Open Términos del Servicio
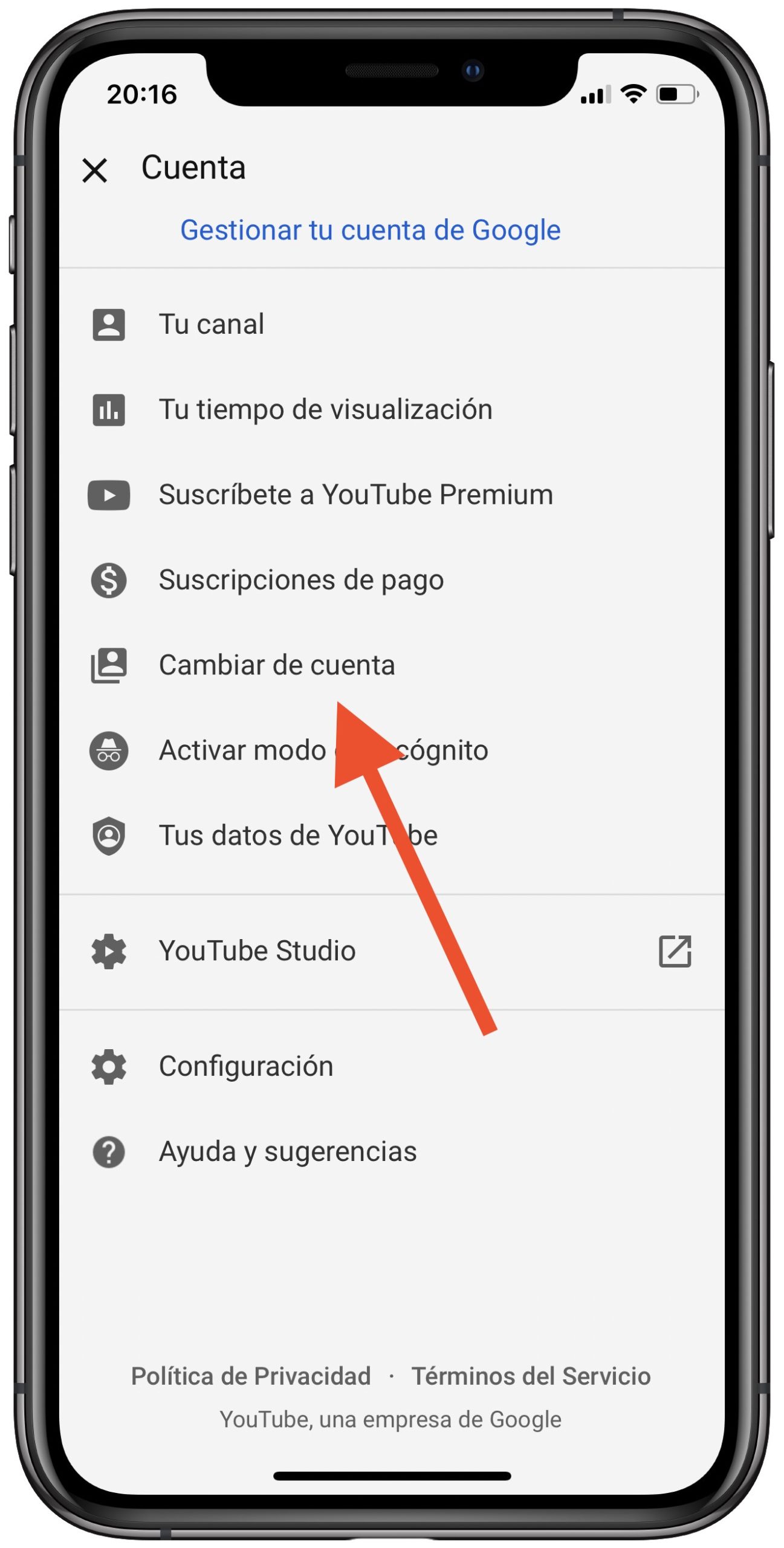Screen dimensions: 784x1548 531,1376
